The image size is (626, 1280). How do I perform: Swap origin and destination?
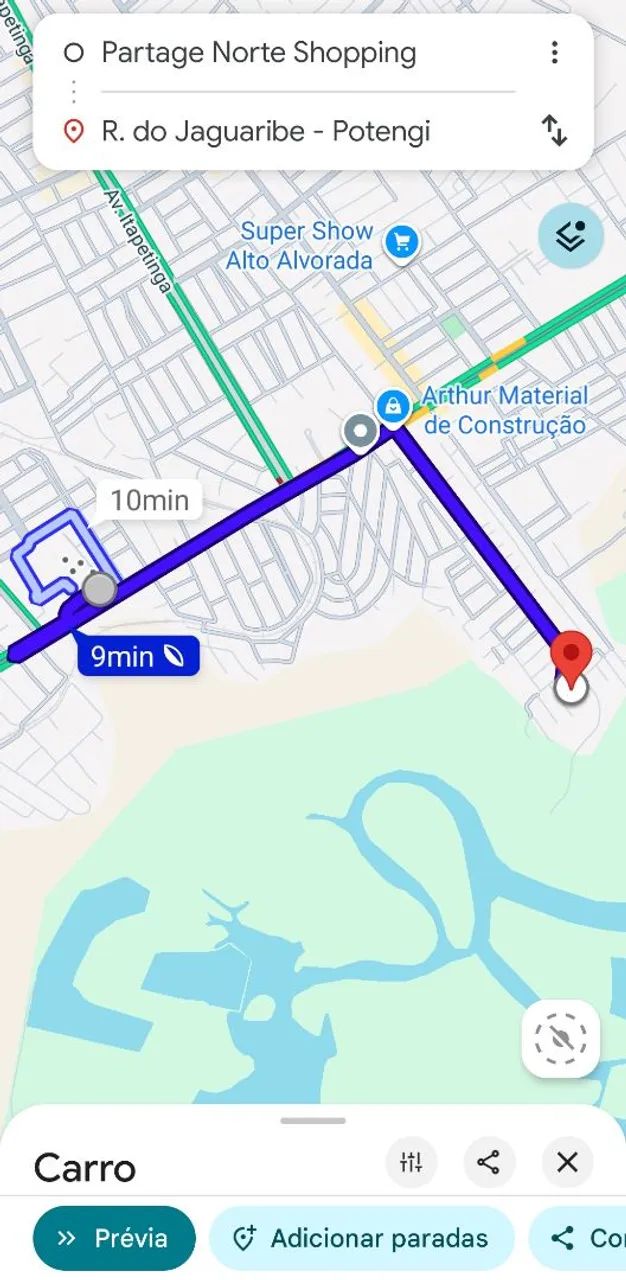[554, 130]
